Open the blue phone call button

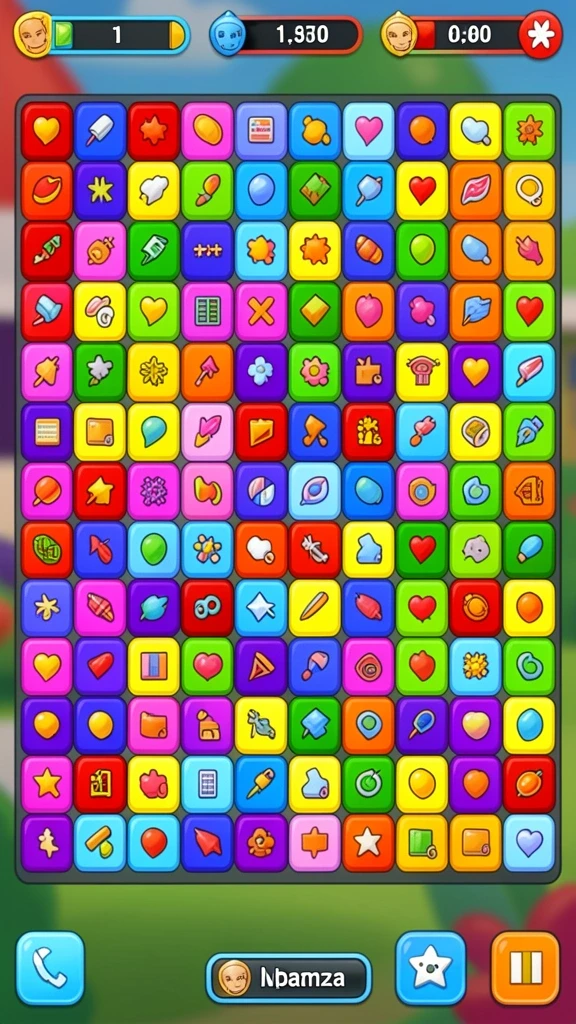tap(50, 967)
